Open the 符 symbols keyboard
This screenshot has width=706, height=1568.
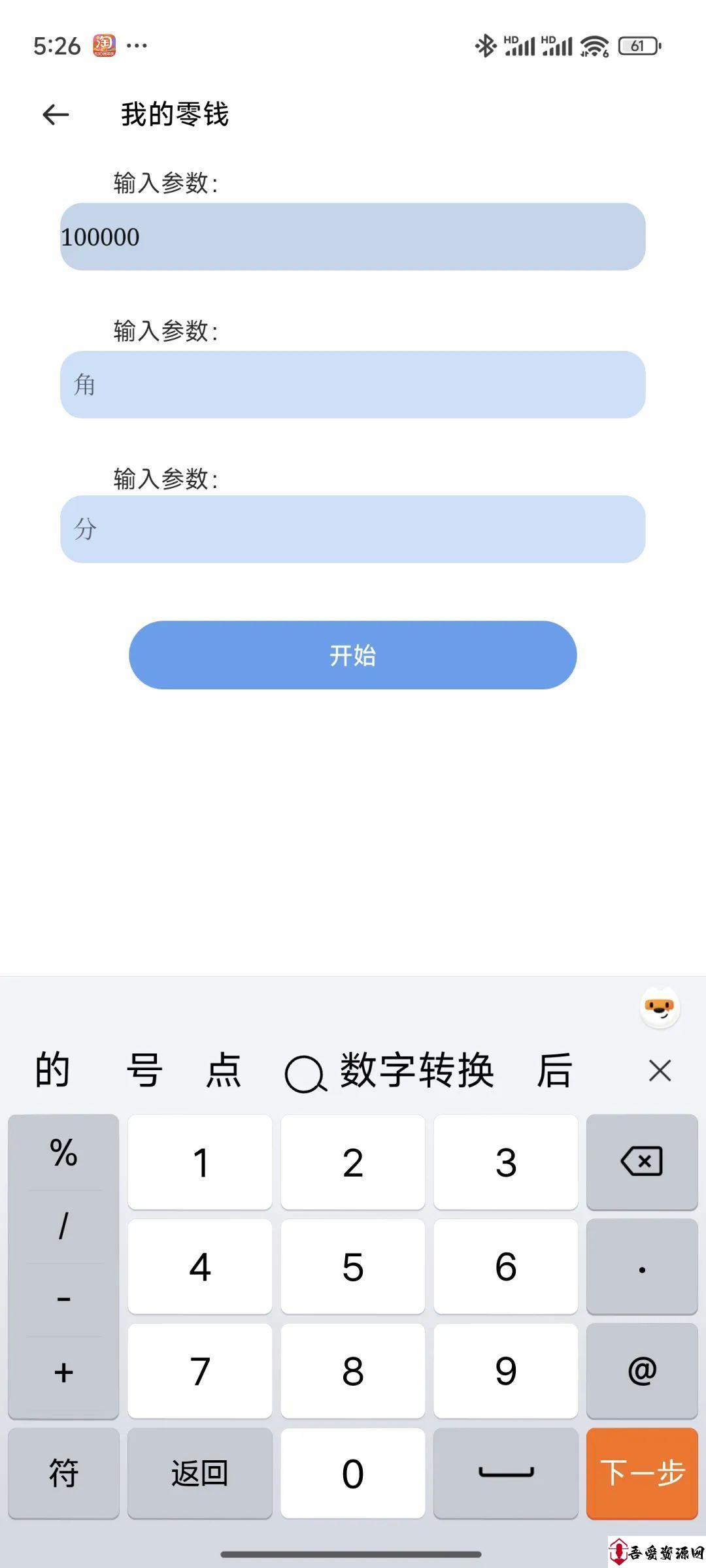[x=63, y=1473]
